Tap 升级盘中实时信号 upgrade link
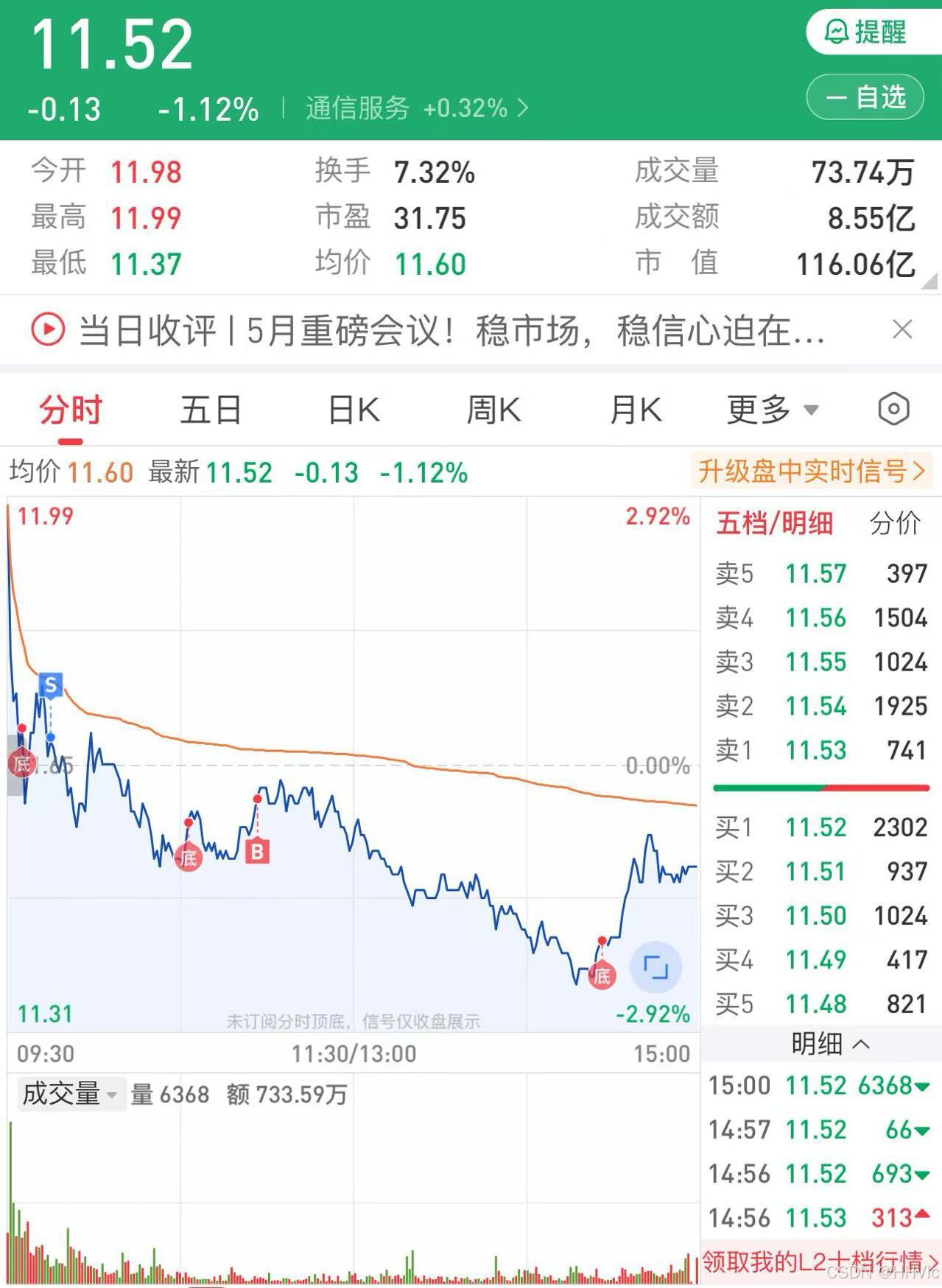The image size is (942, 1288). pyautogui.click(x=811, y=471)
